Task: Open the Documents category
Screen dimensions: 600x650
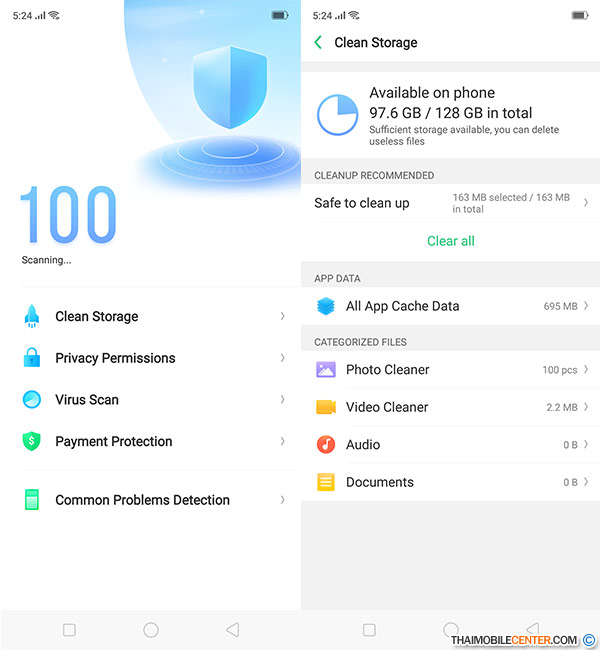Action: [x=450, y=482]
